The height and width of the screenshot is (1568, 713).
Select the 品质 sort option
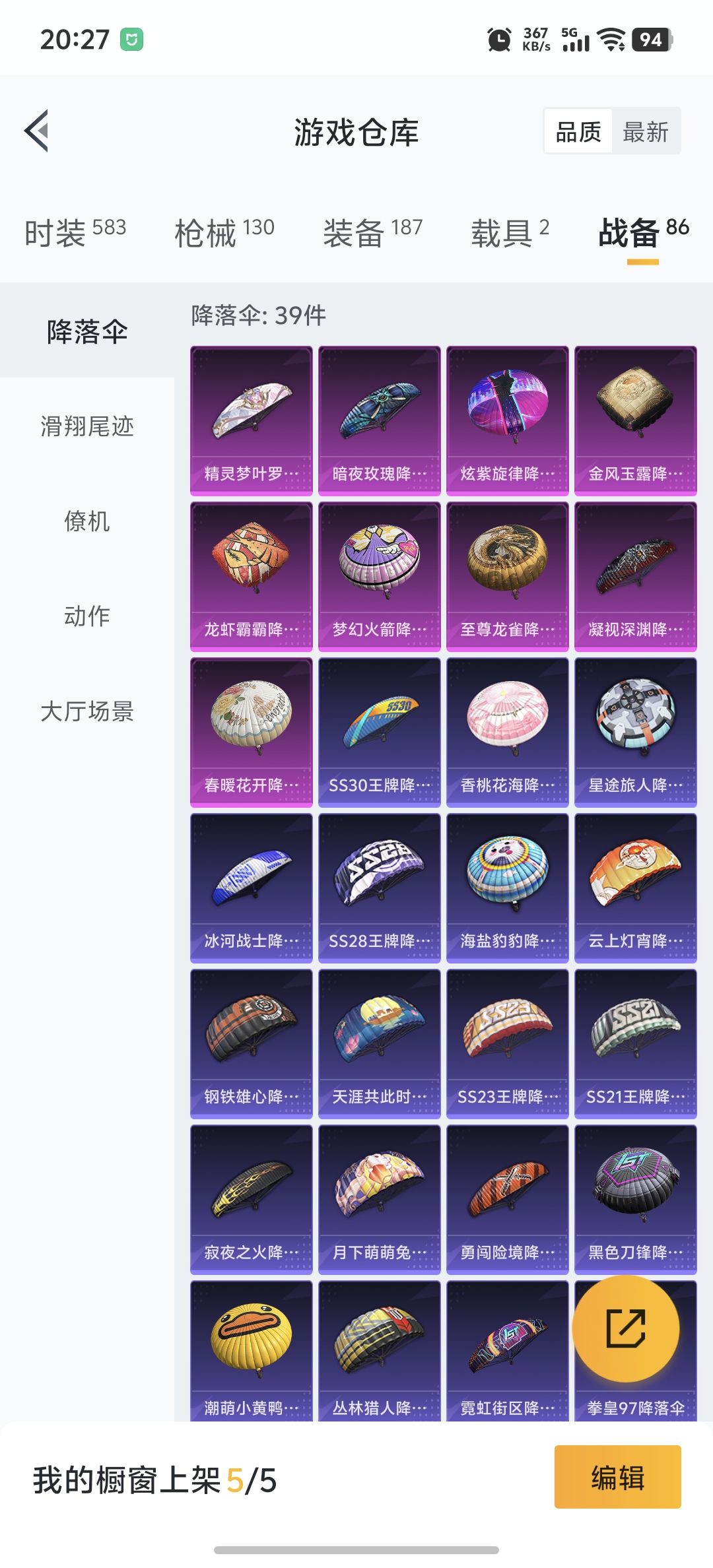coord(578,132)
